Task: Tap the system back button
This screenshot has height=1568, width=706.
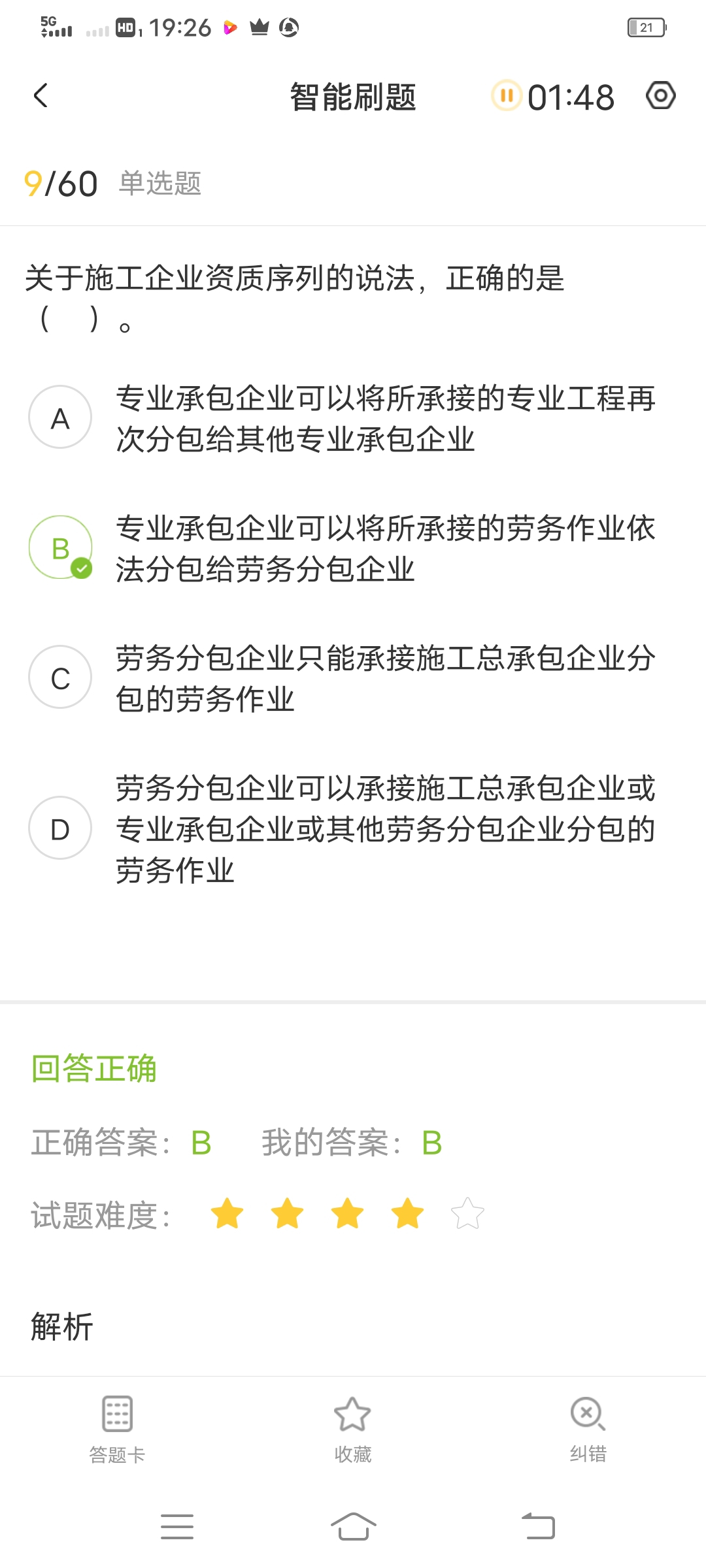Action: pyautogui.click(x=538, y=1527)
